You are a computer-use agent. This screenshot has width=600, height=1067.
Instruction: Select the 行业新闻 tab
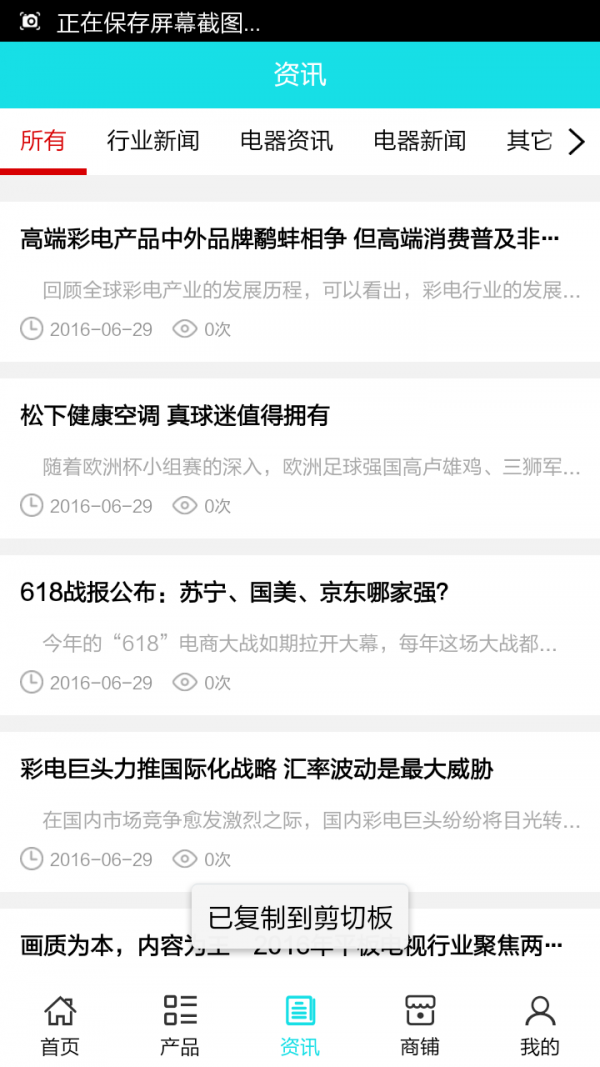pos(153,141)
